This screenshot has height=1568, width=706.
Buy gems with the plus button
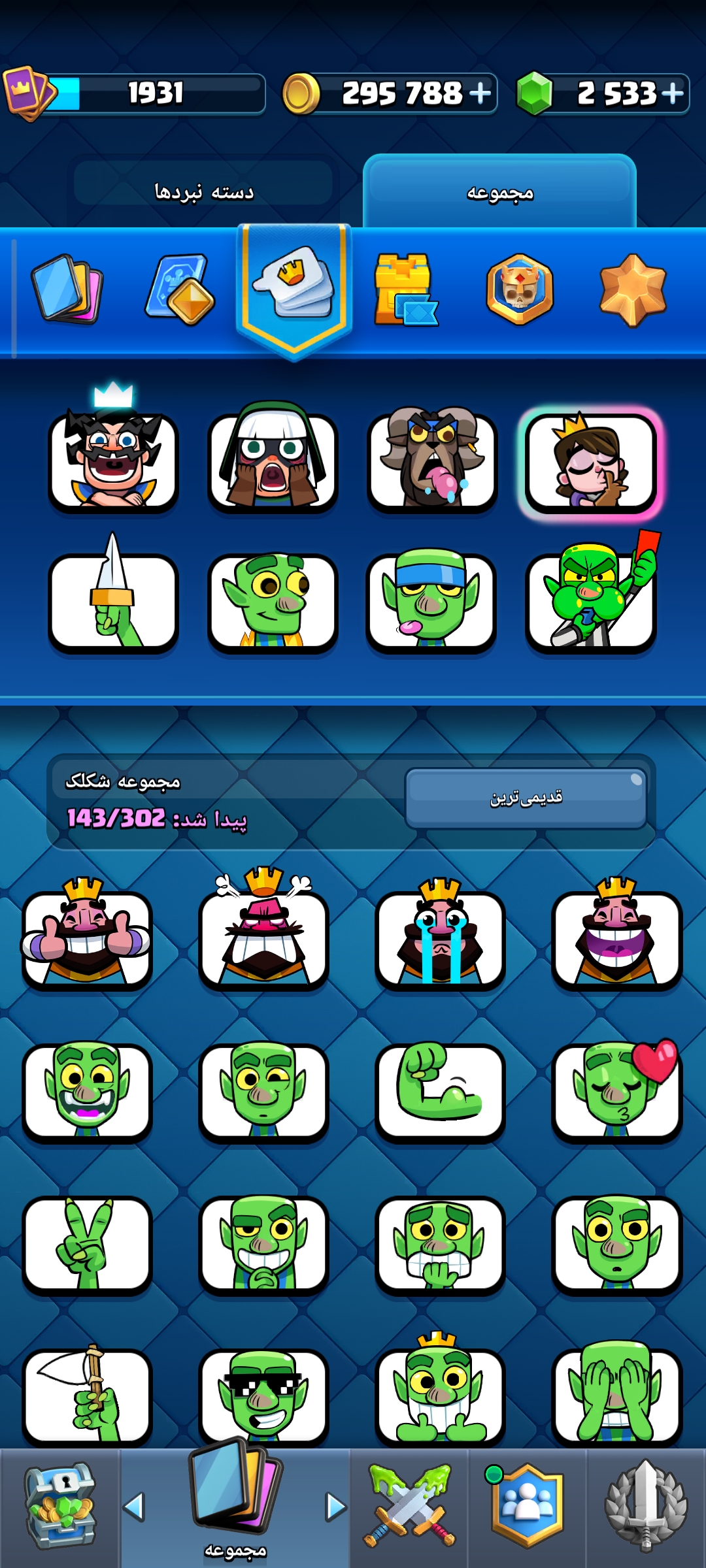(673, 93)
